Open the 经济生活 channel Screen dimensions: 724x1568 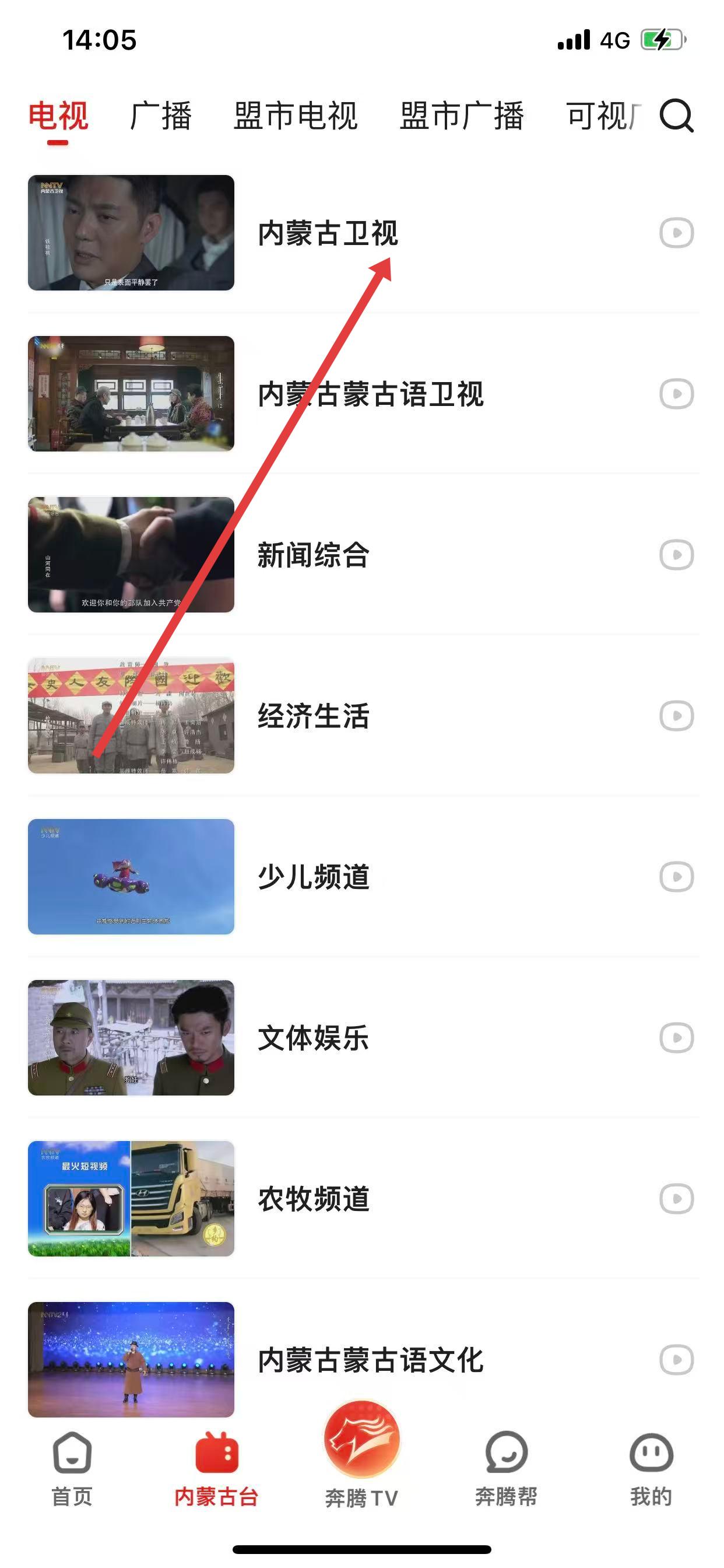tap(314, 716)
